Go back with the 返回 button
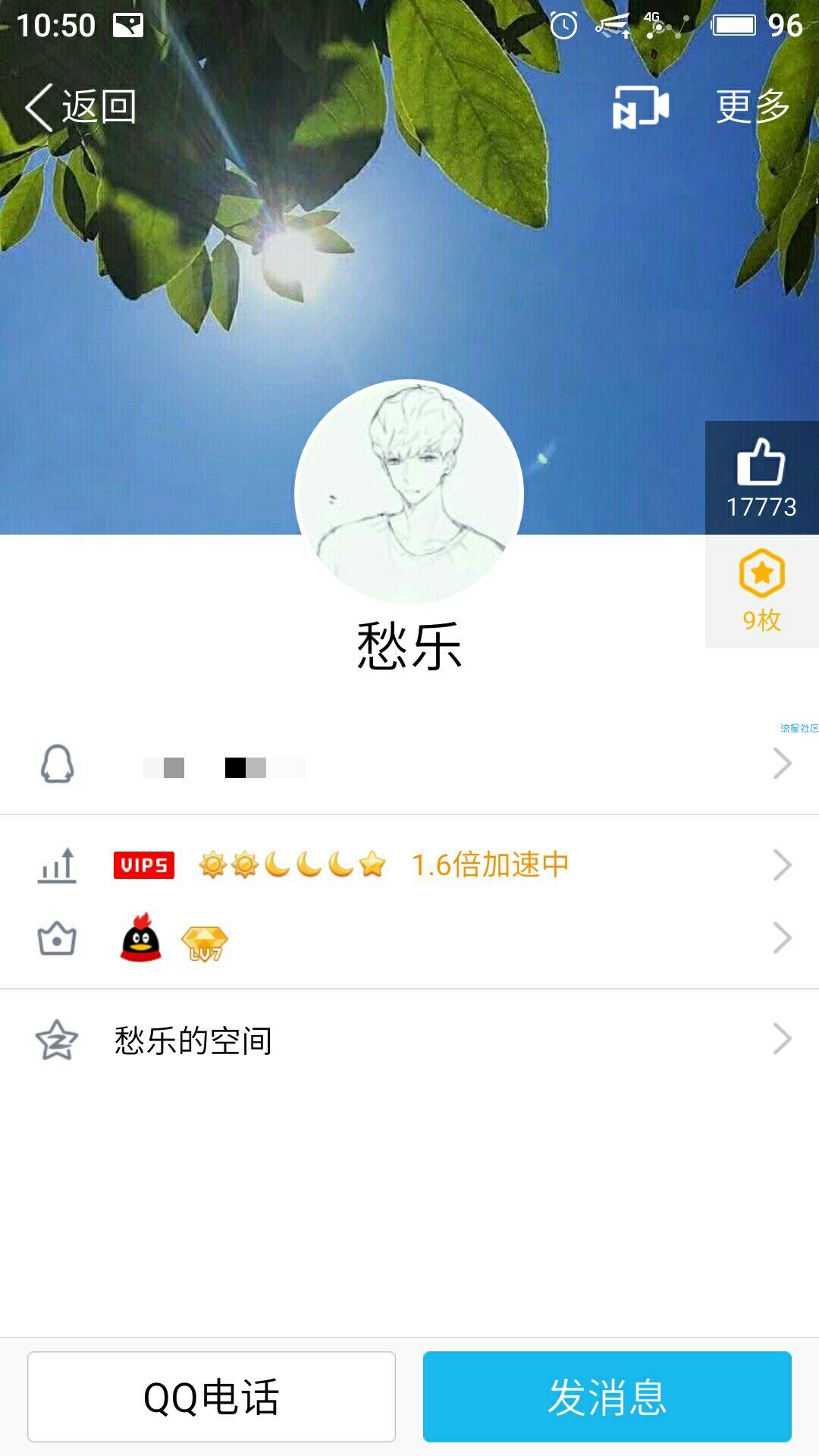The width and height of the screenshot is (819, 1456). (x=80, y=106)
